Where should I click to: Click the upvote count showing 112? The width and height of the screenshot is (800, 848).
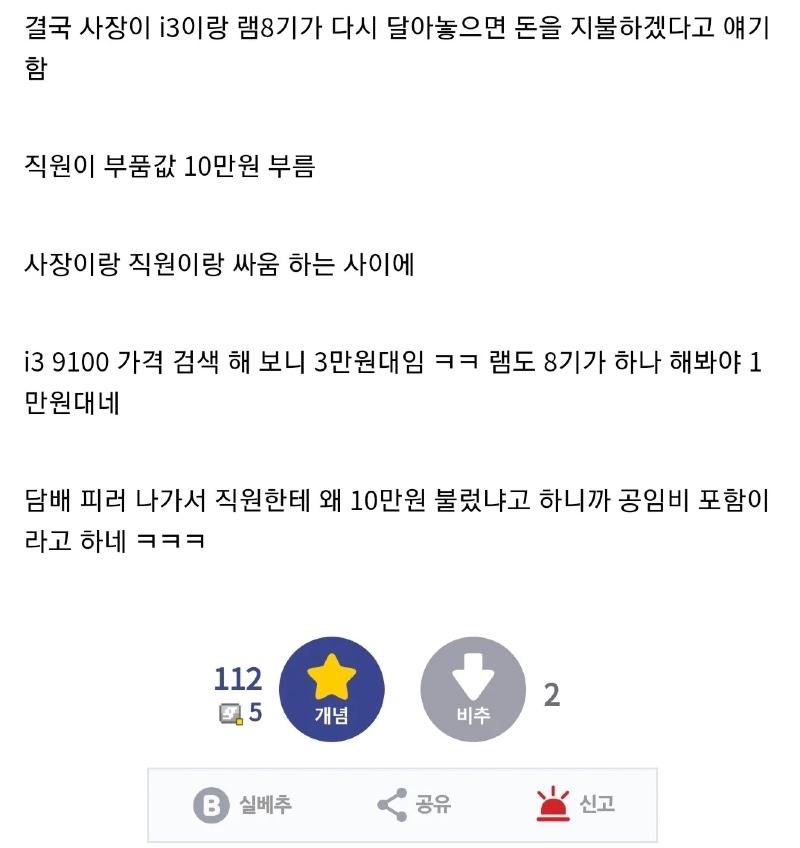point(236,678)
